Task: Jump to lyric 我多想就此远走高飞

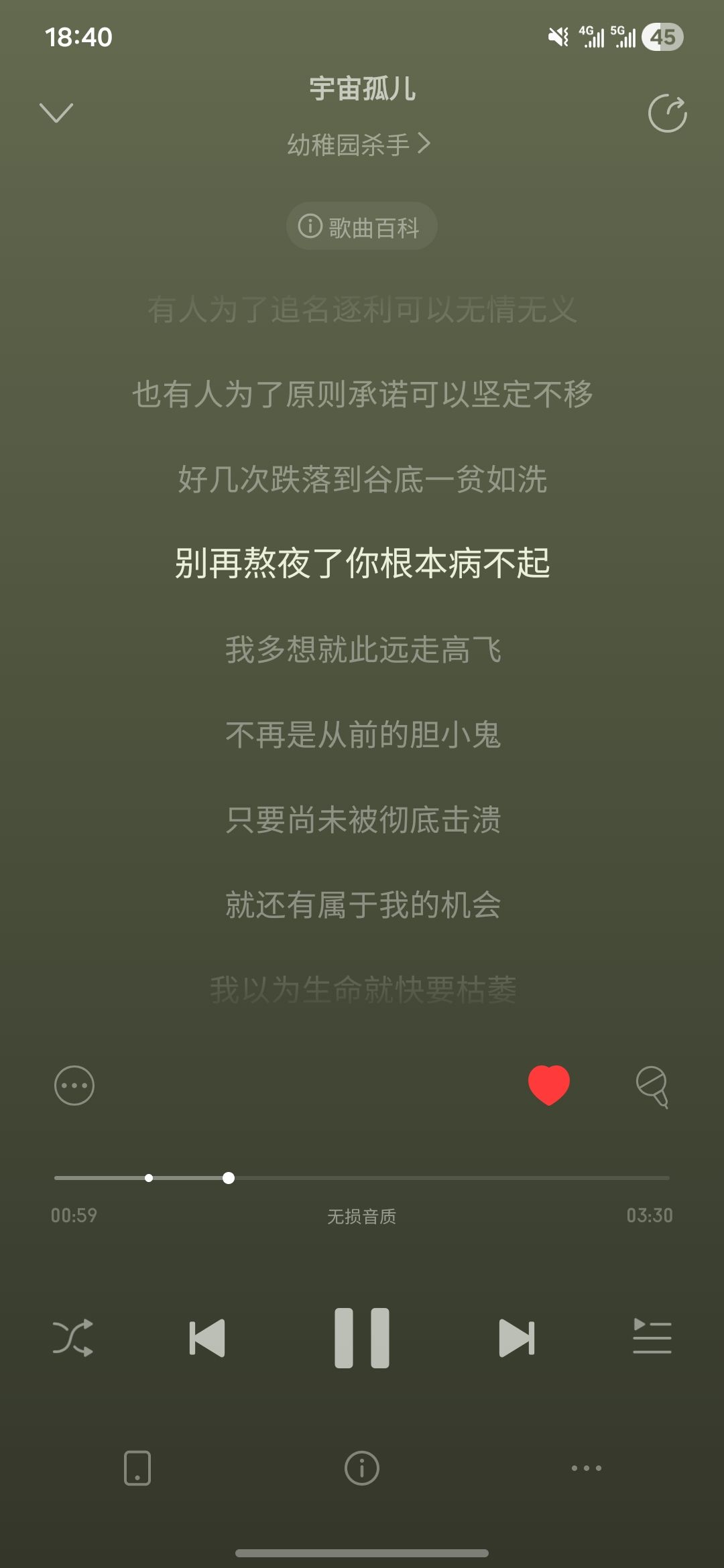Action: [363, 649]
